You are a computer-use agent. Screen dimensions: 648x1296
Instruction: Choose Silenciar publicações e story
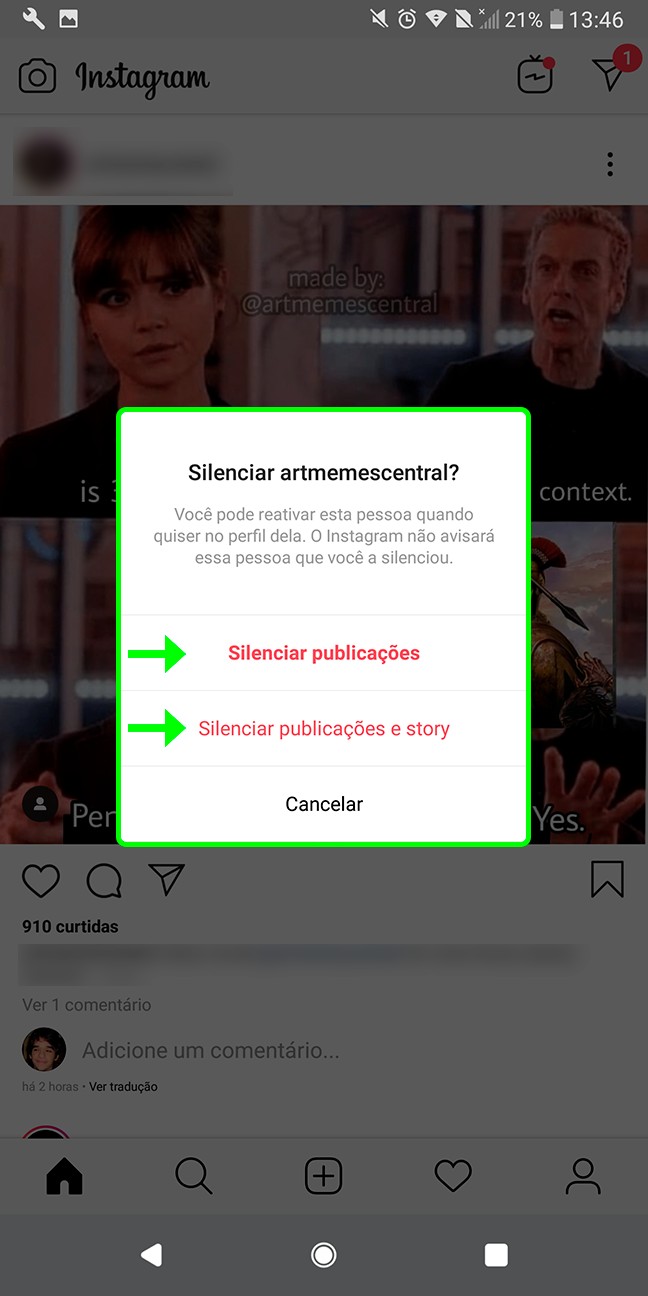[324, 729]
